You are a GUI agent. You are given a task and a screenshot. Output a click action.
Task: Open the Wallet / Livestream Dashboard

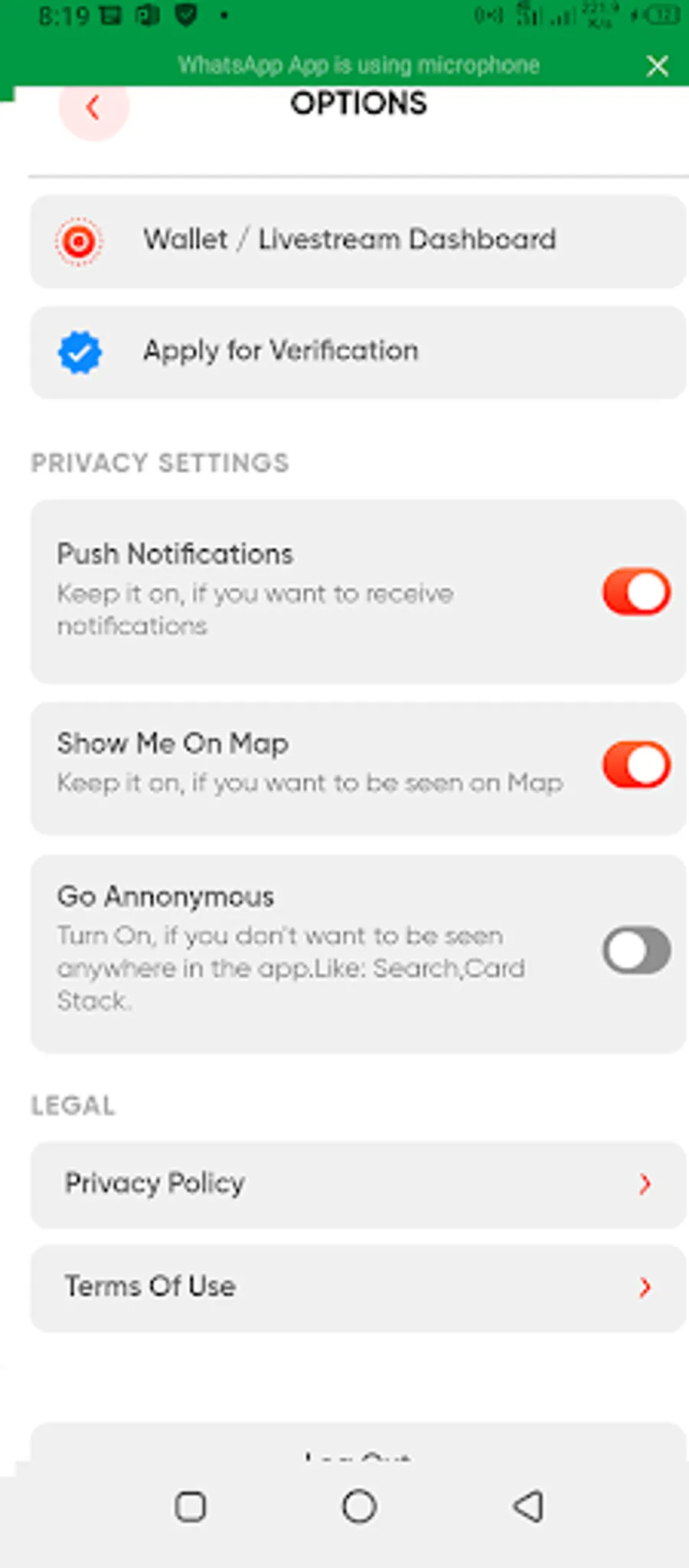coord(350,240)
